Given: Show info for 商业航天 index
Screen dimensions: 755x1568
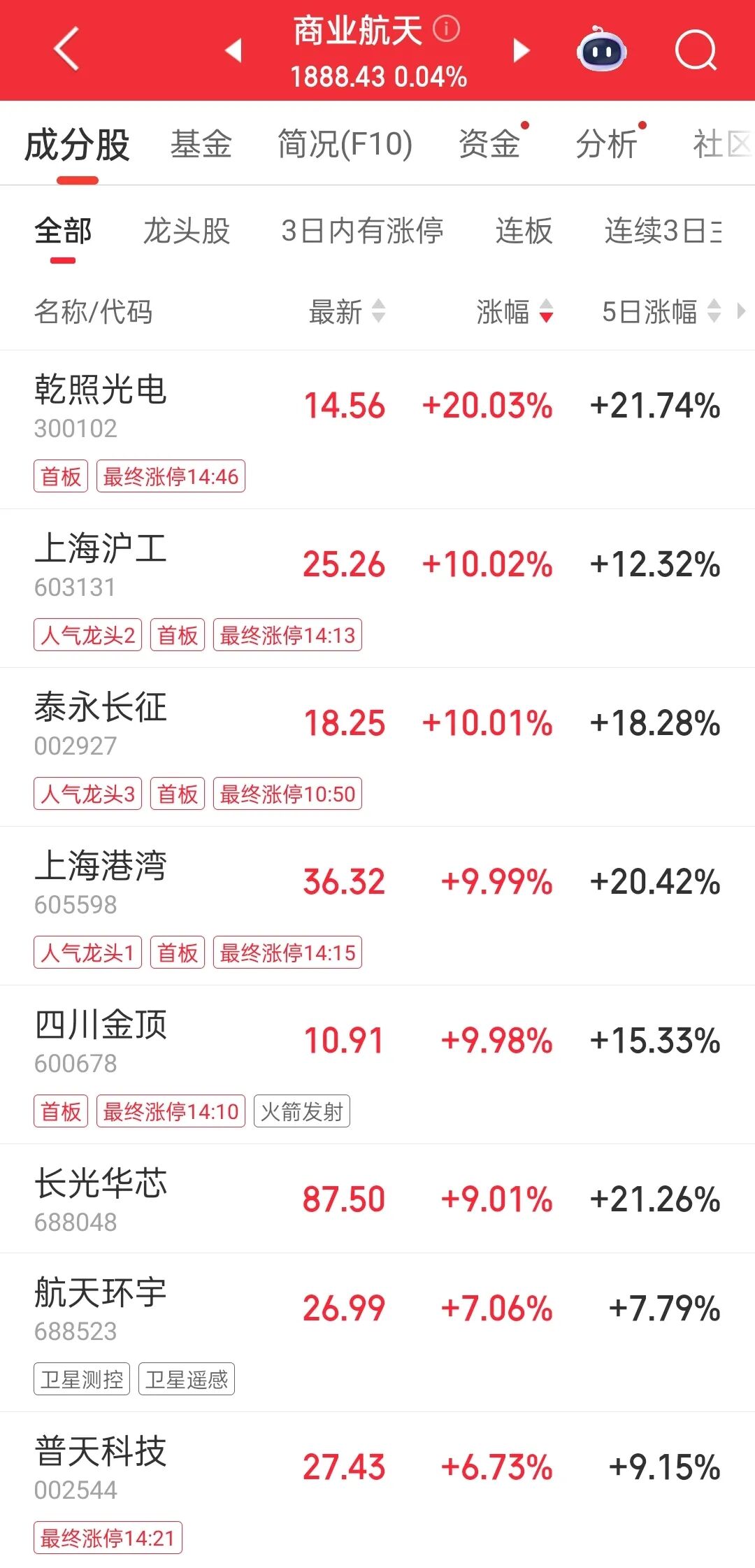Looking at the screenshot, I should pos(447,29).
